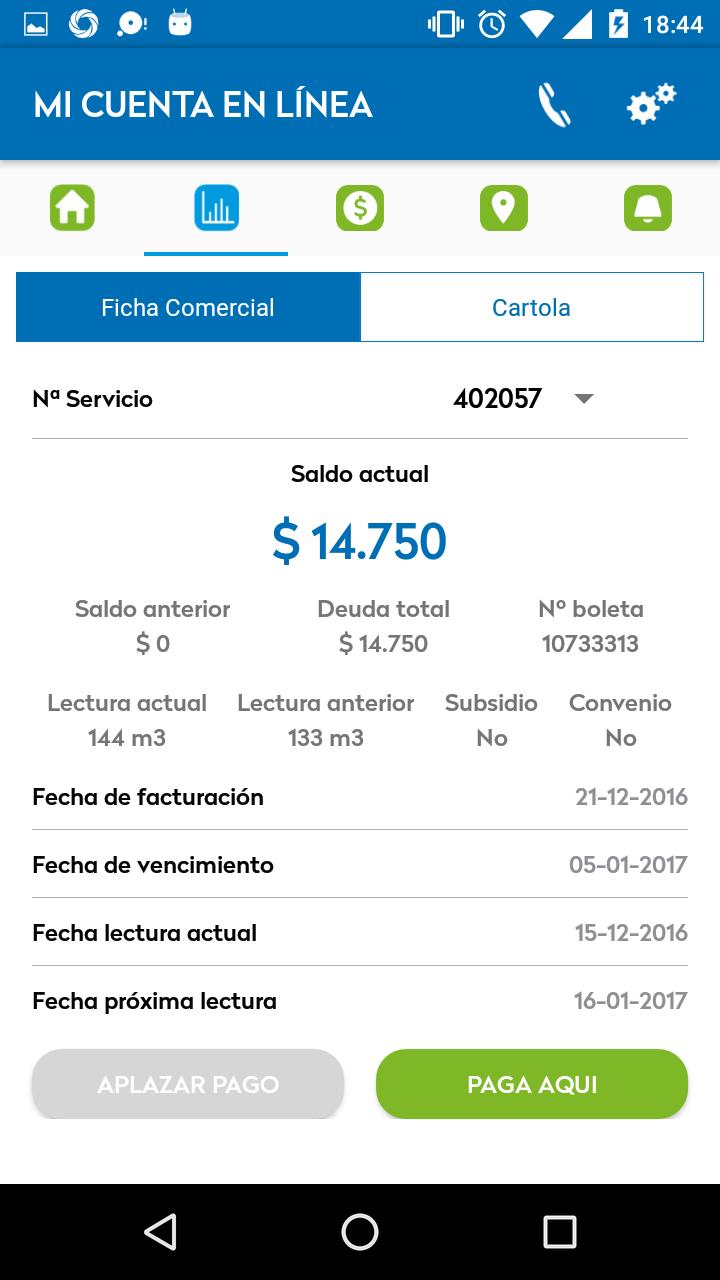The width and height of the screenshot is (720, 1280).
Task: Select the bar chart tab
Action: point(216,208)
